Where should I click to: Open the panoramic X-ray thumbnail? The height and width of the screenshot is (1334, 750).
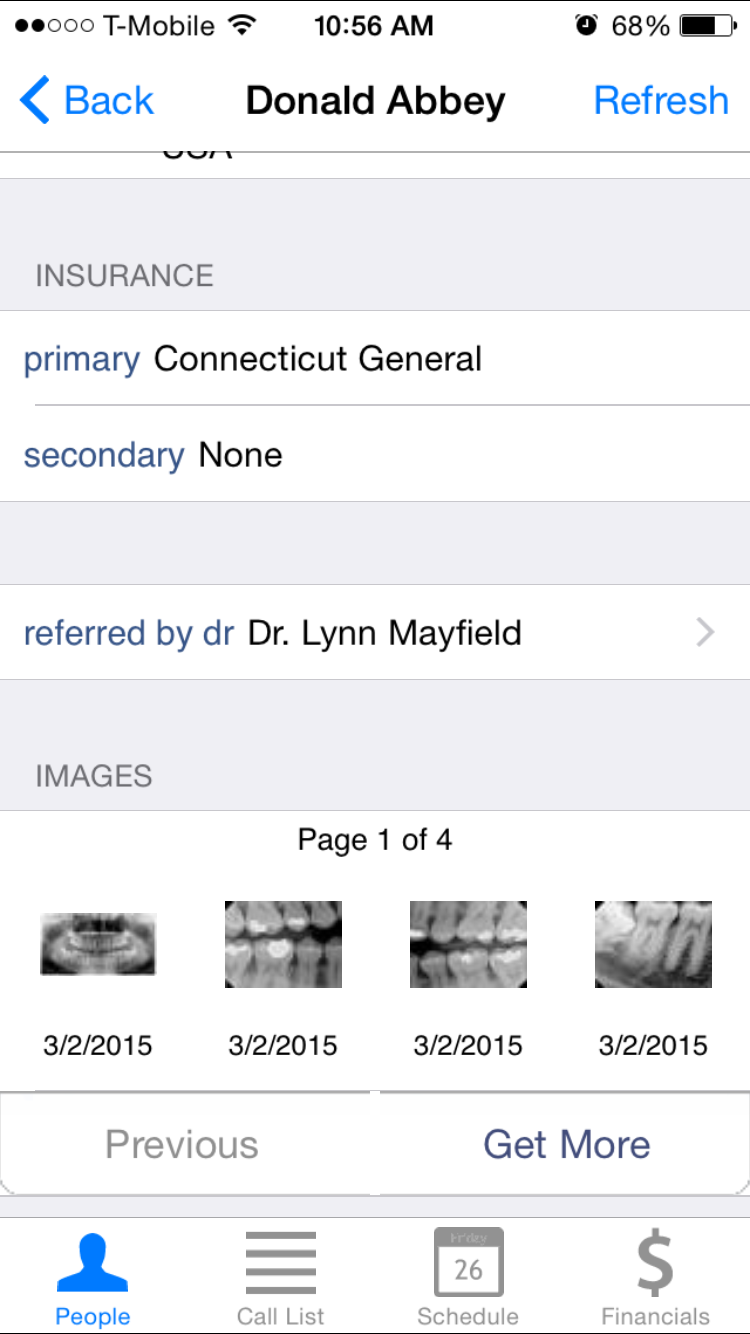(x=98, y=944)
